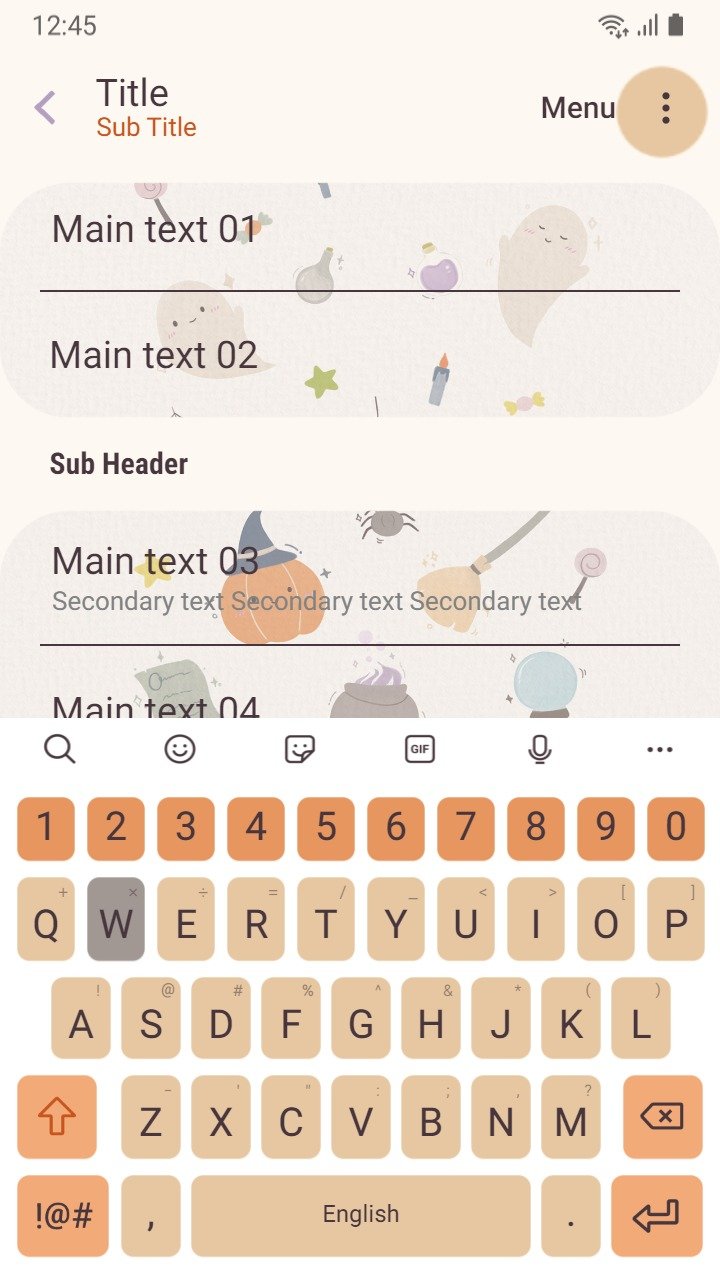Hit the backspace key

coord(661,1117)
